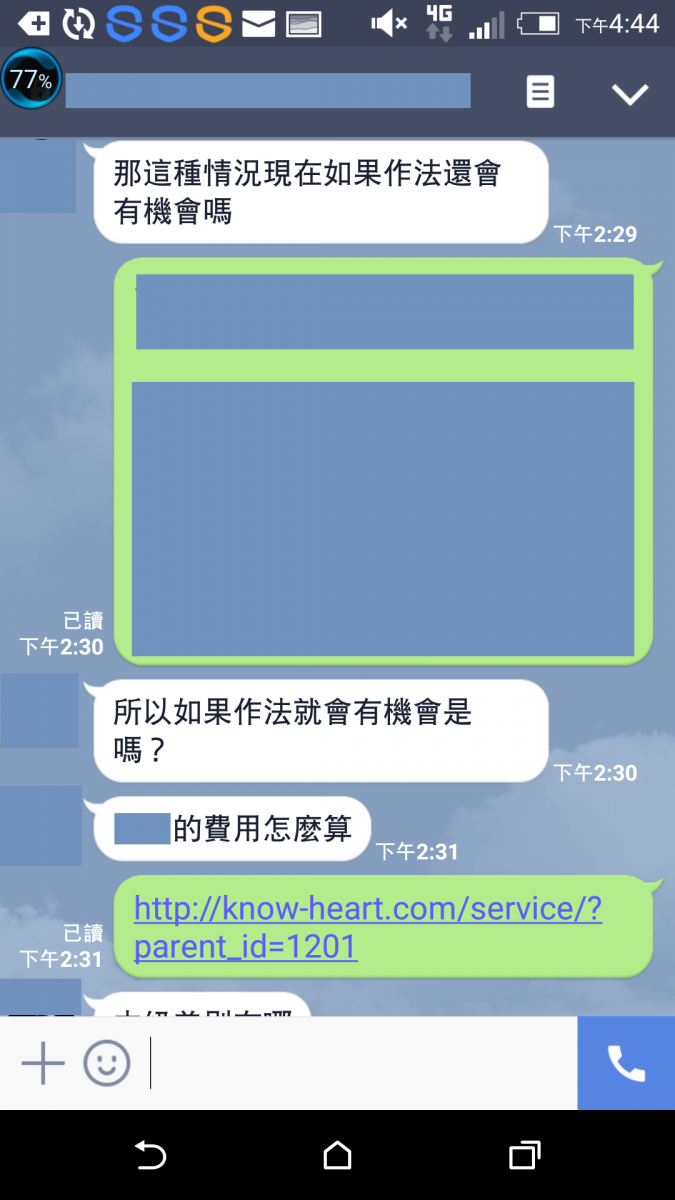The width and height of the screenshot is (675, 1200).
Task: Go to the home screen
Action: [338, 1156]
